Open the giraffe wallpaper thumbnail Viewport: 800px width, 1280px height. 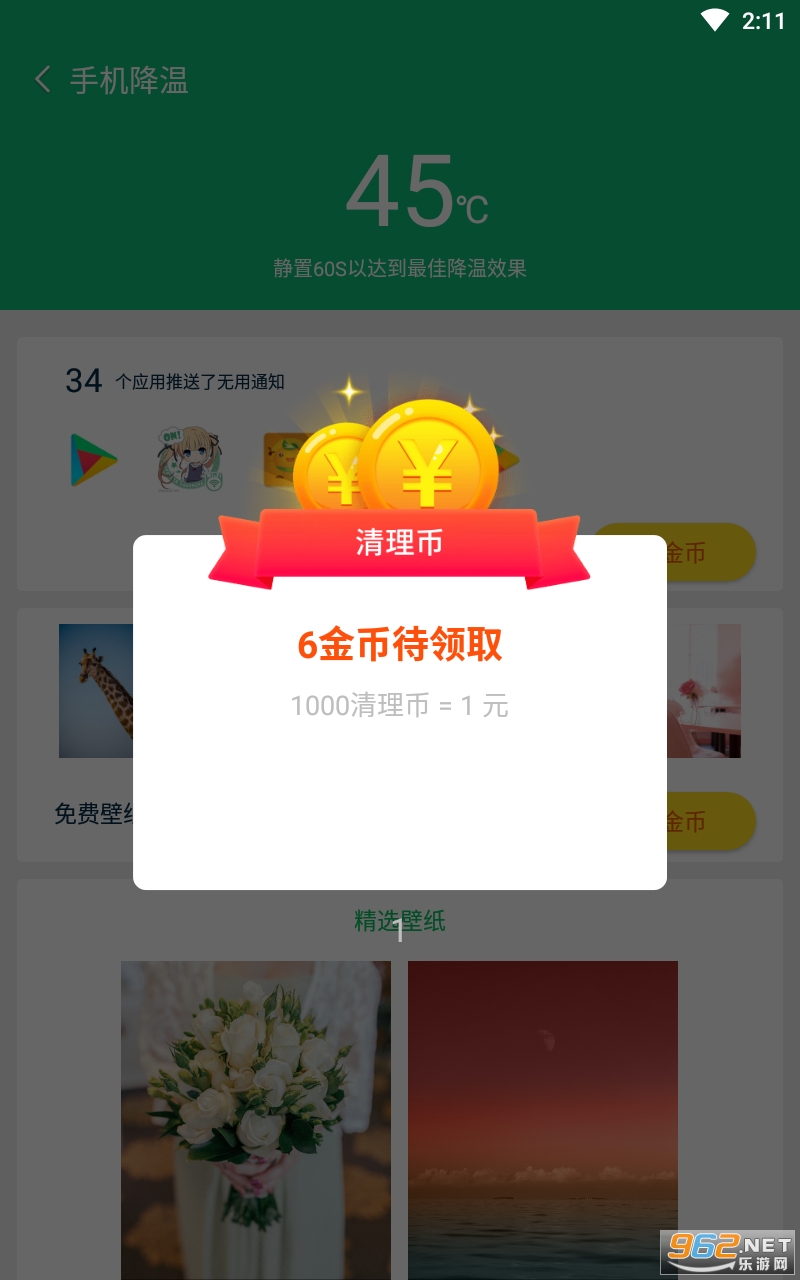click(95, 690)
